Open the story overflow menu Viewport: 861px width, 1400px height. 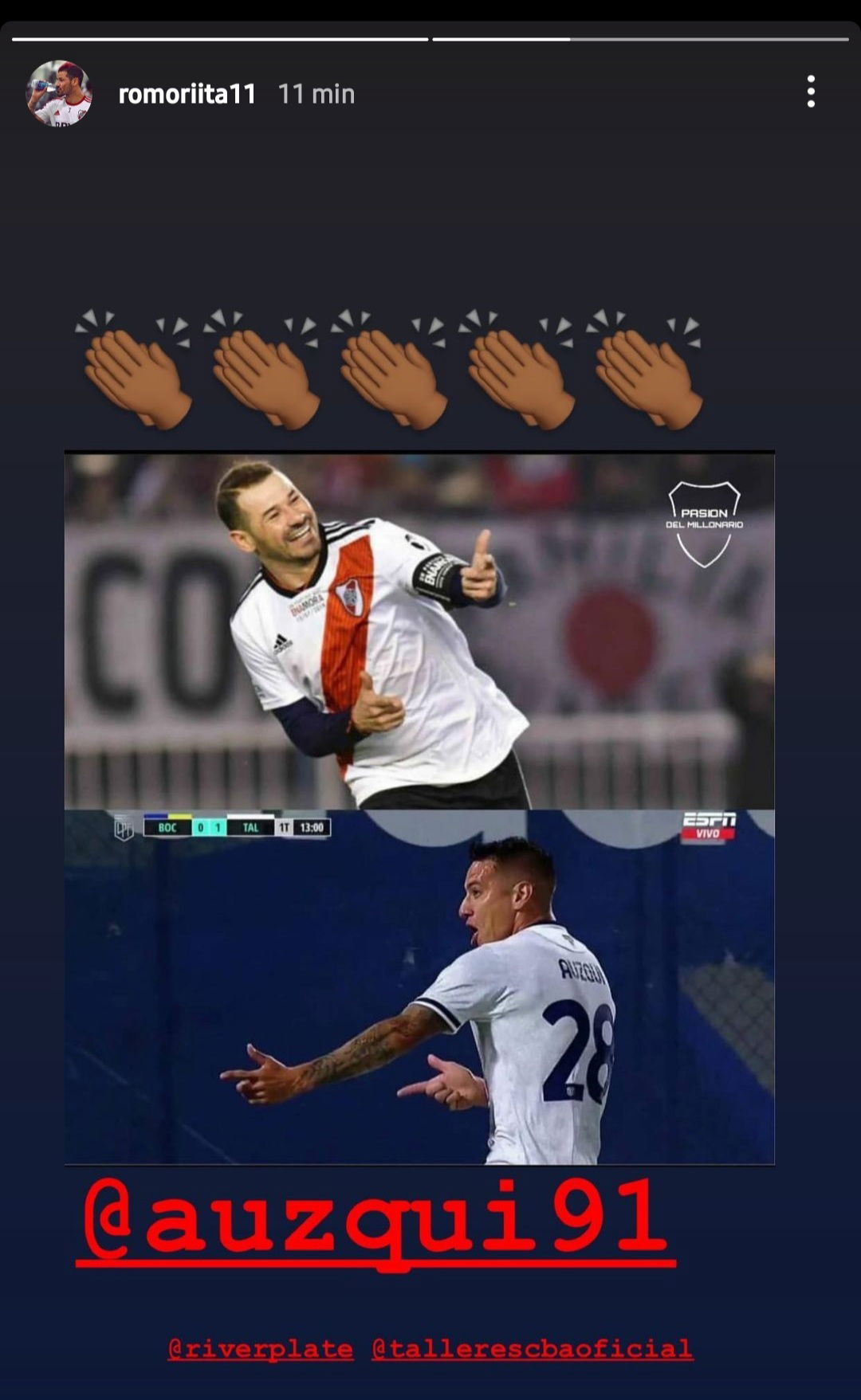(x=810, y=92)
